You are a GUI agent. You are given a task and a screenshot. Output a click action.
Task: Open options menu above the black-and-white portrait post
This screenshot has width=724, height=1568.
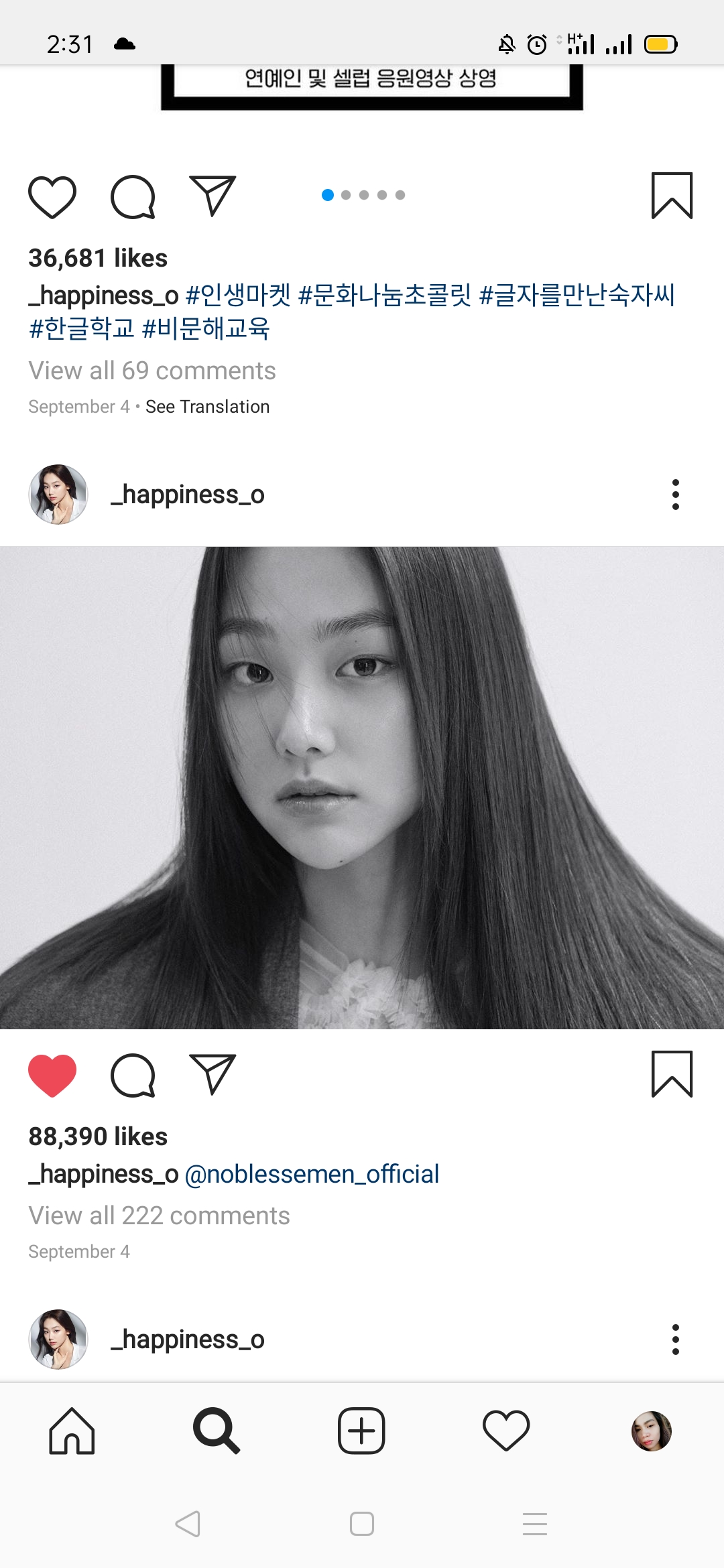675,495
